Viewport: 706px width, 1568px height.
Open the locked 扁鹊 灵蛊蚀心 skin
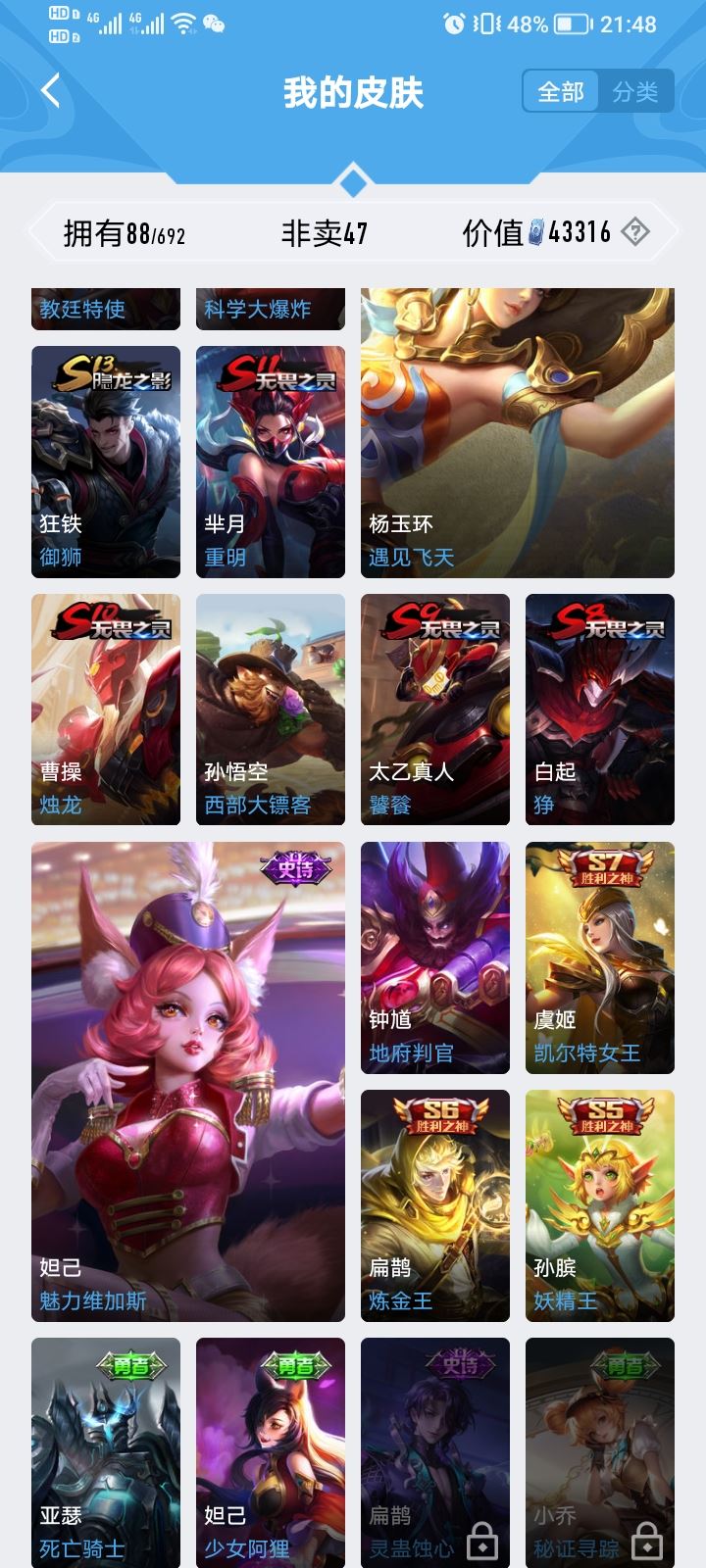[x=435, y=1450]
